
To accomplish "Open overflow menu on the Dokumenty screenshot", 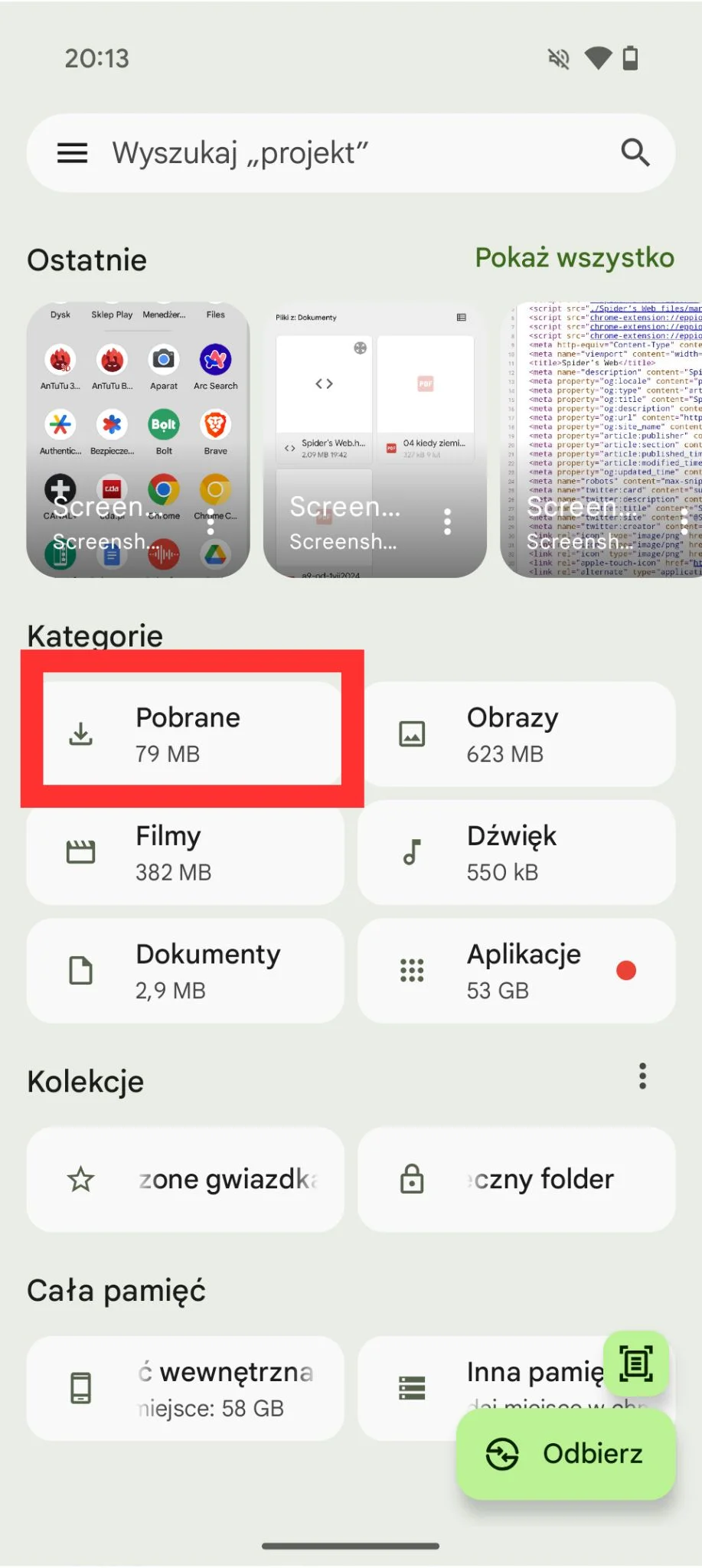I will (448, 522).
